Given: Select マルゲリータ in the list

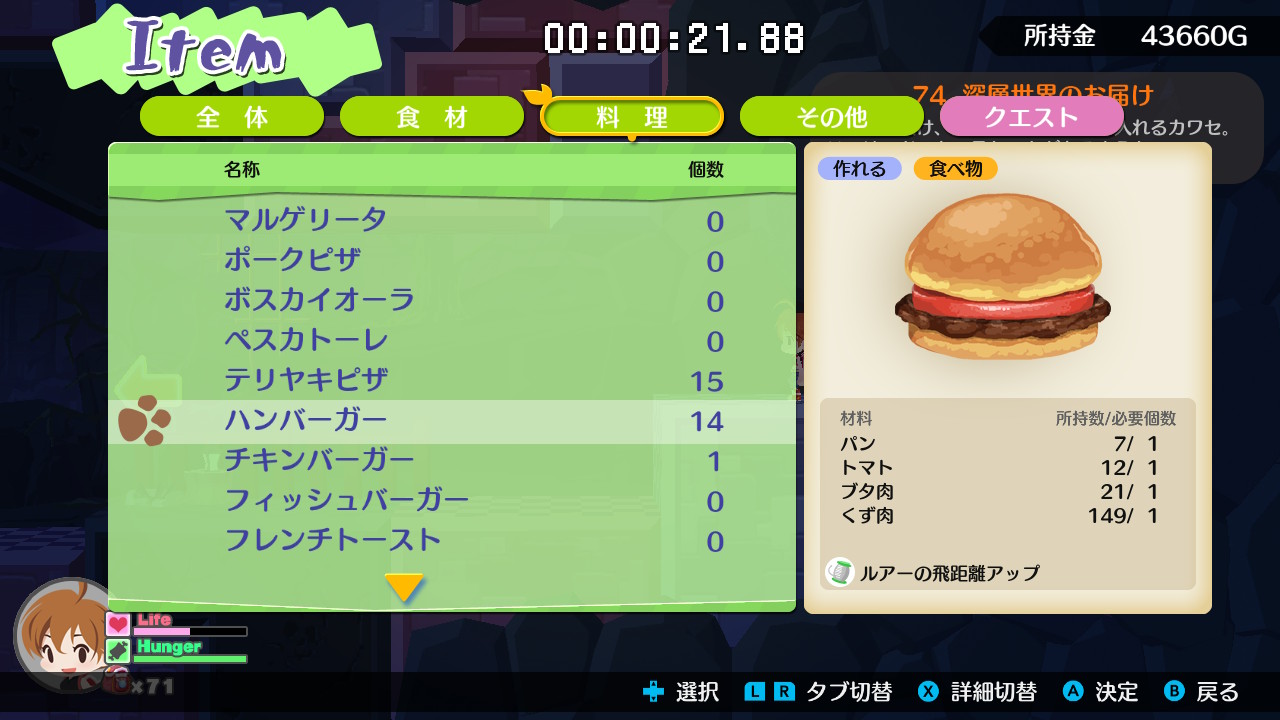Looking at the screenshot, I should pyautogui.click(x=452, y=220).
